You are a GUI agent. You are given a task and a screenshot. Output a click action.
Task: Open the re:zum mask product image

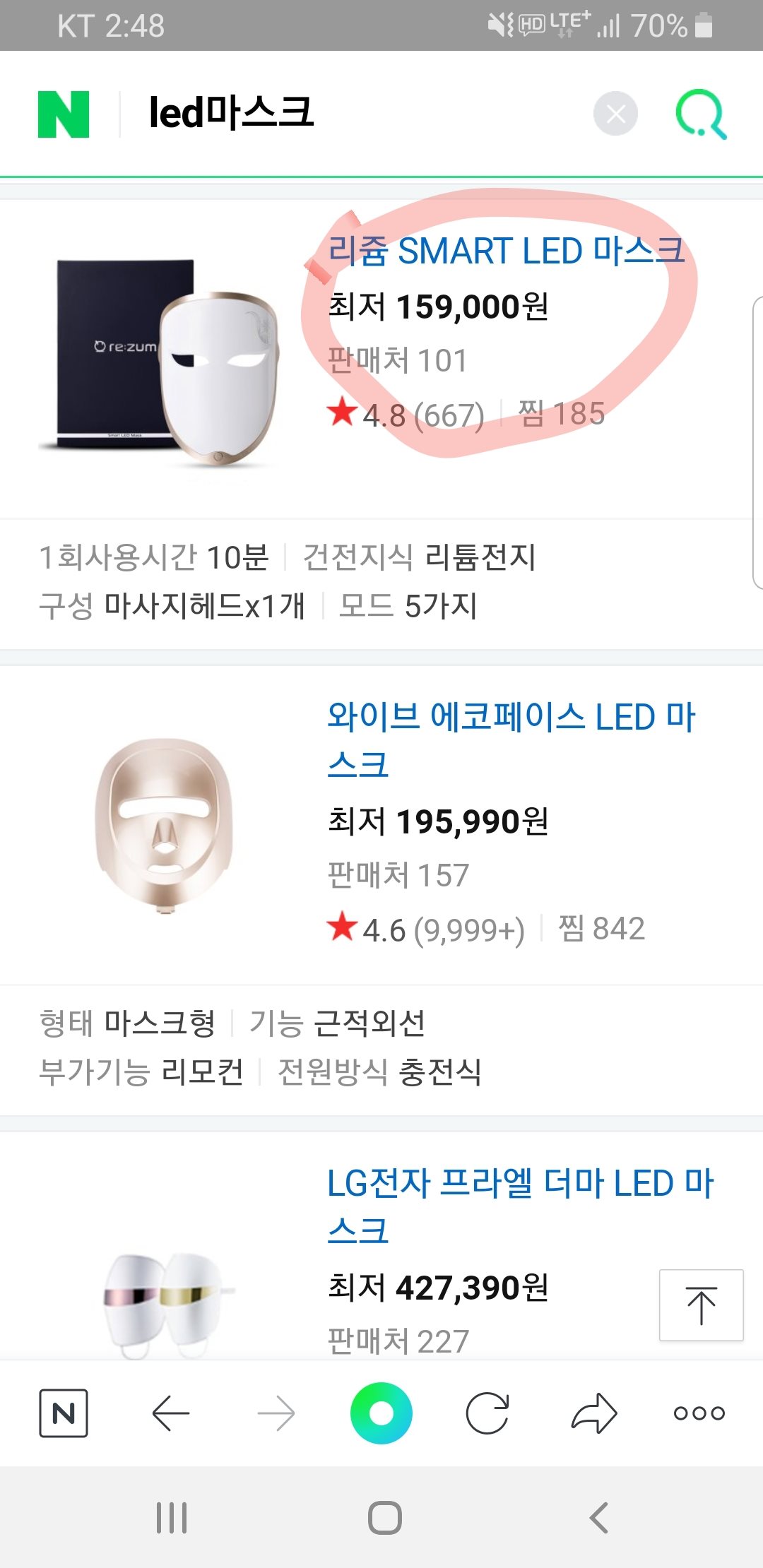click(x=160, y=362)
